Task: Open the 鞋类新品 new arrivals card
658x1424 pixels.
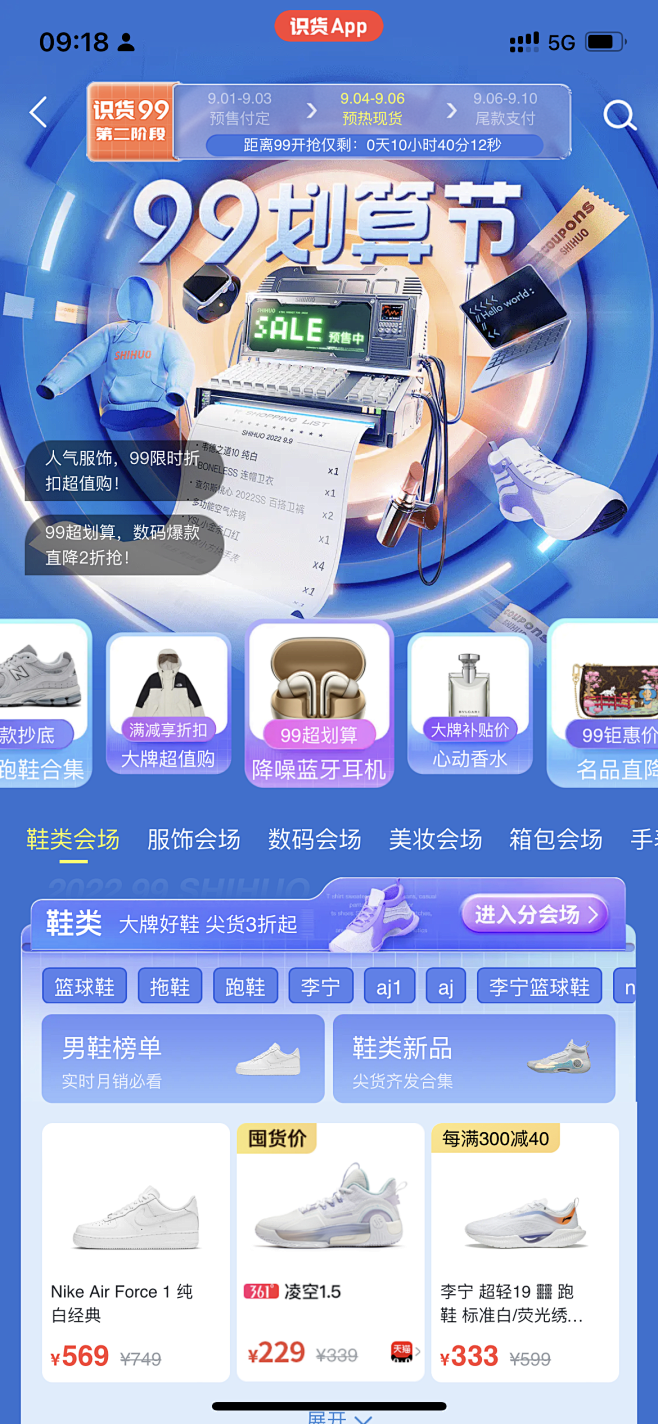Action: pos(474,1059)
